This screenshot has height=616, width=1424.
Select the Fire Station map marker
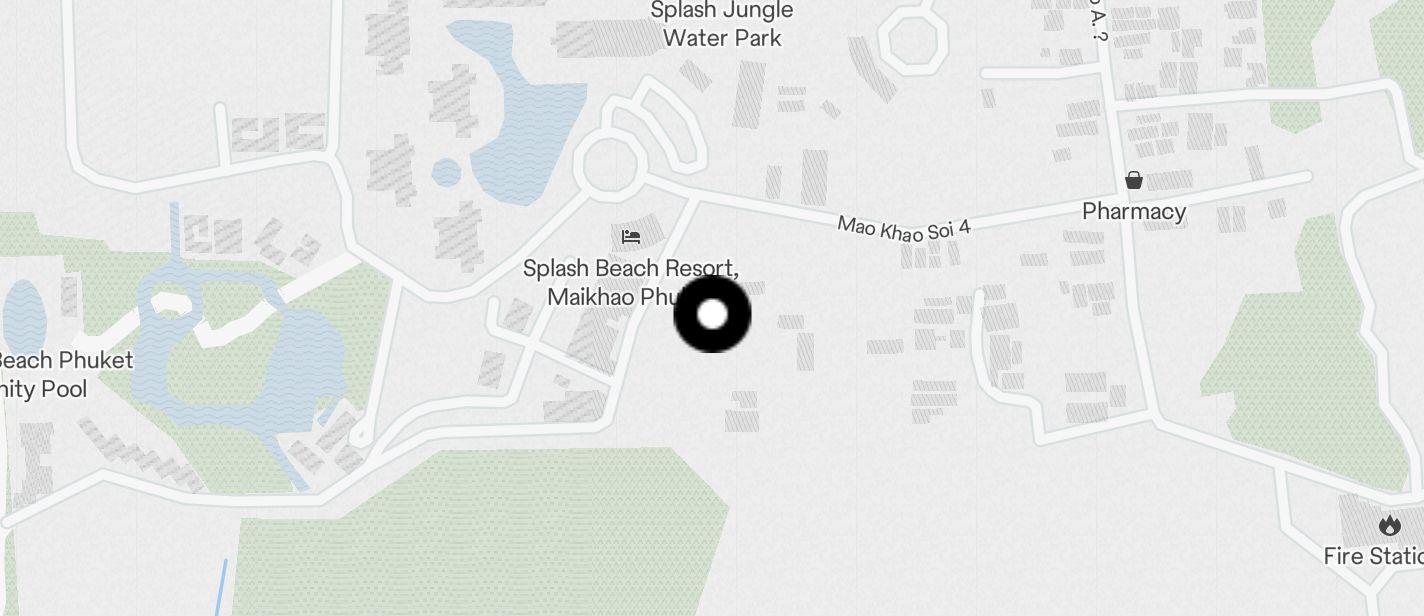[1389, 526]
